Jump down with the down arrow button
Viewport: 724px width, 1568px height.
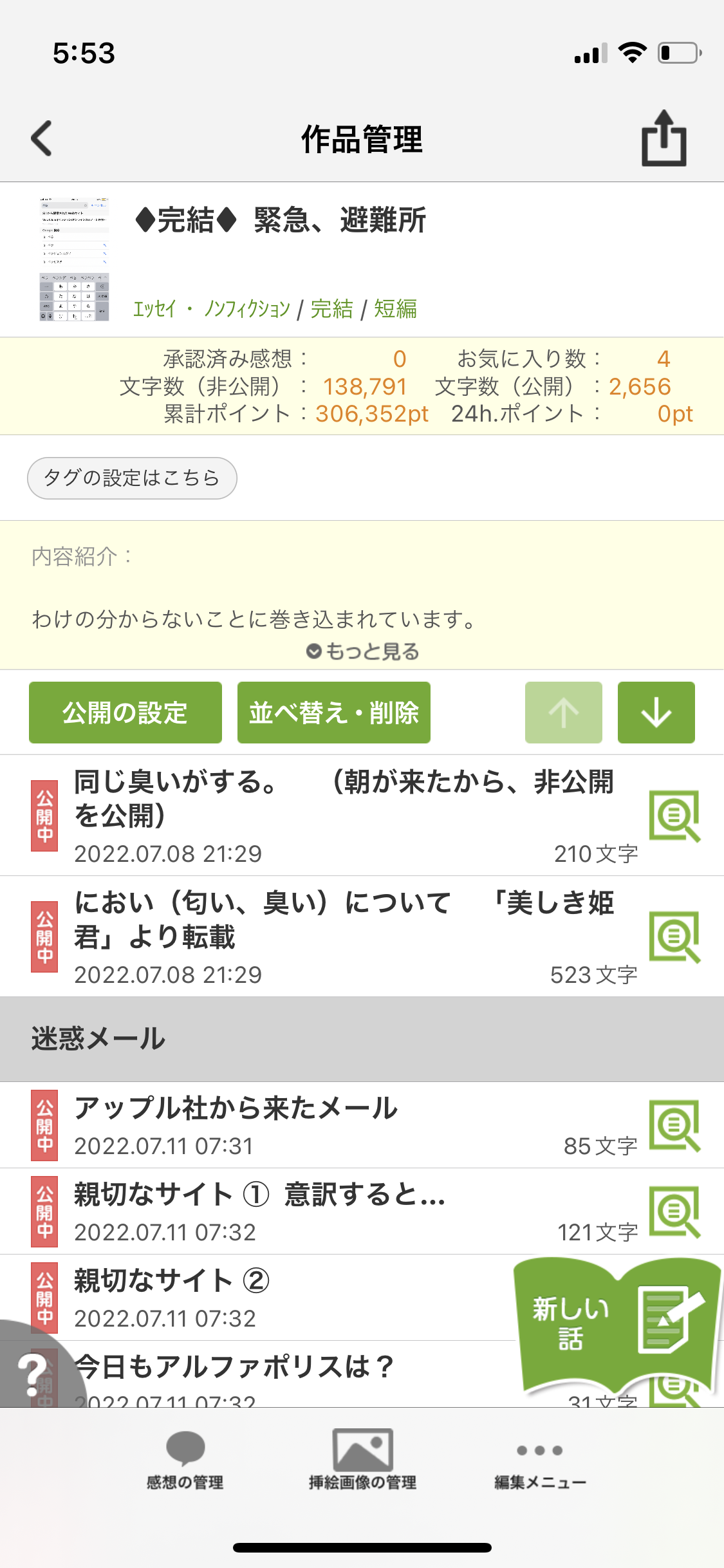656,713
